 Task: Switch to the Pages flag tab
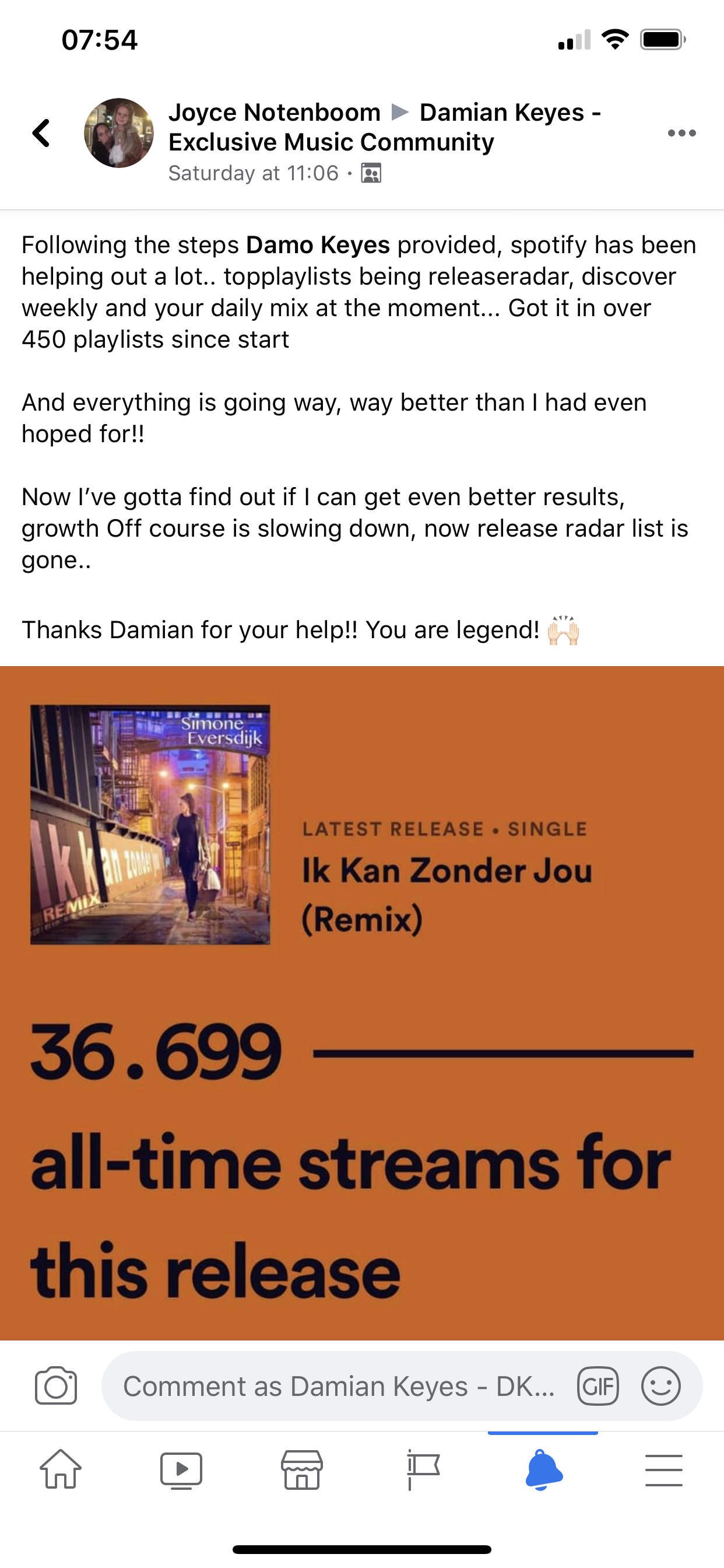click(x=422, y=1469)
